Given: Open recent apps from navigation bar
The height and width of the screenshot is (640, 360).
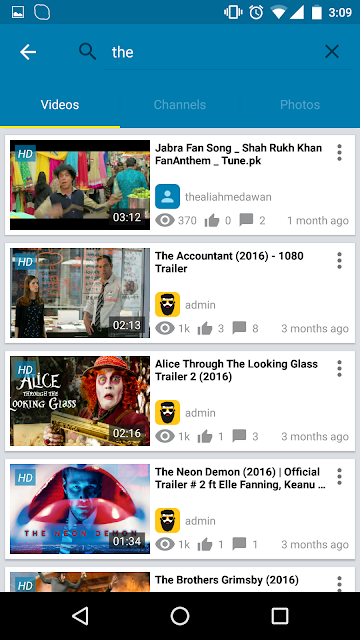Looking at the screenshot, I should coord(280,616).
